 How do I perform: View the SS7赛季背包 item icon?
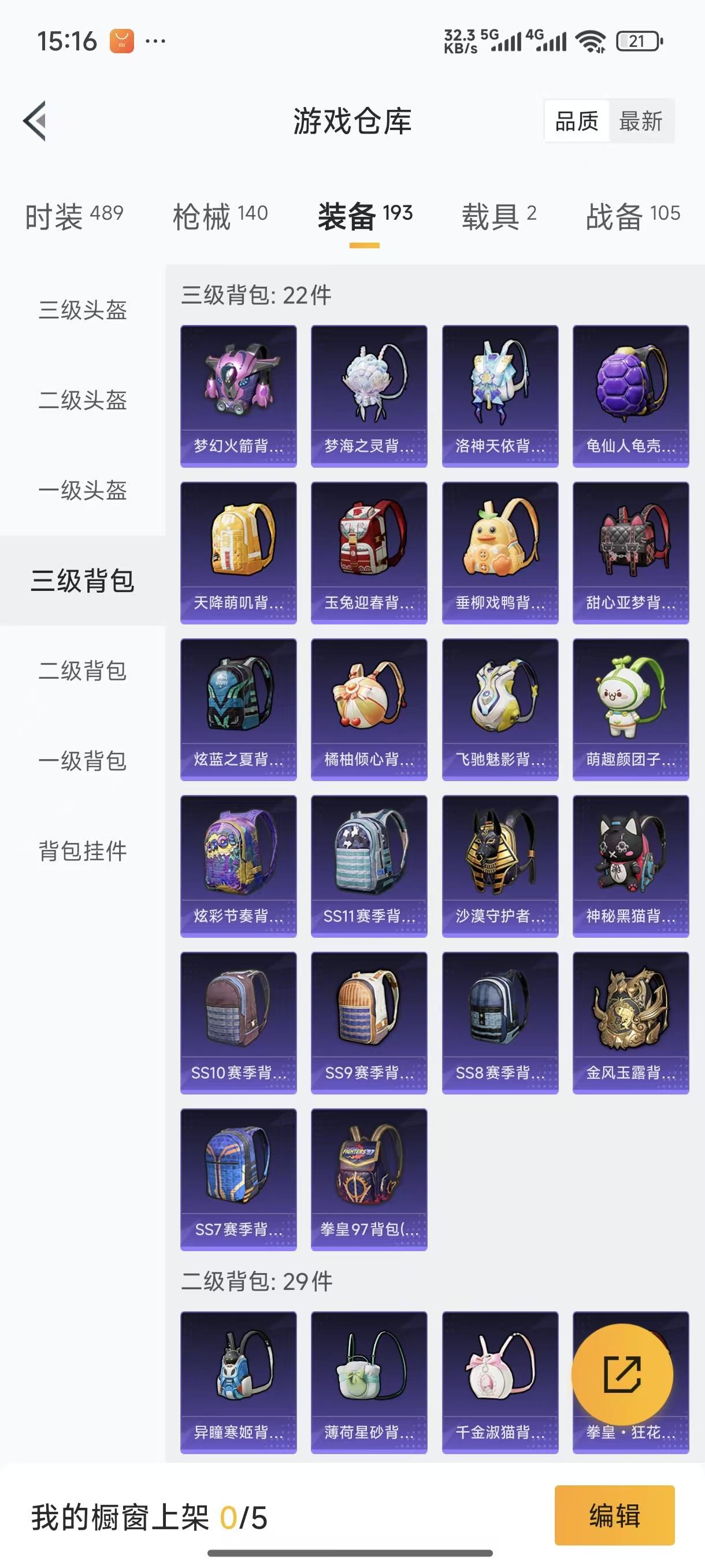238,1175
